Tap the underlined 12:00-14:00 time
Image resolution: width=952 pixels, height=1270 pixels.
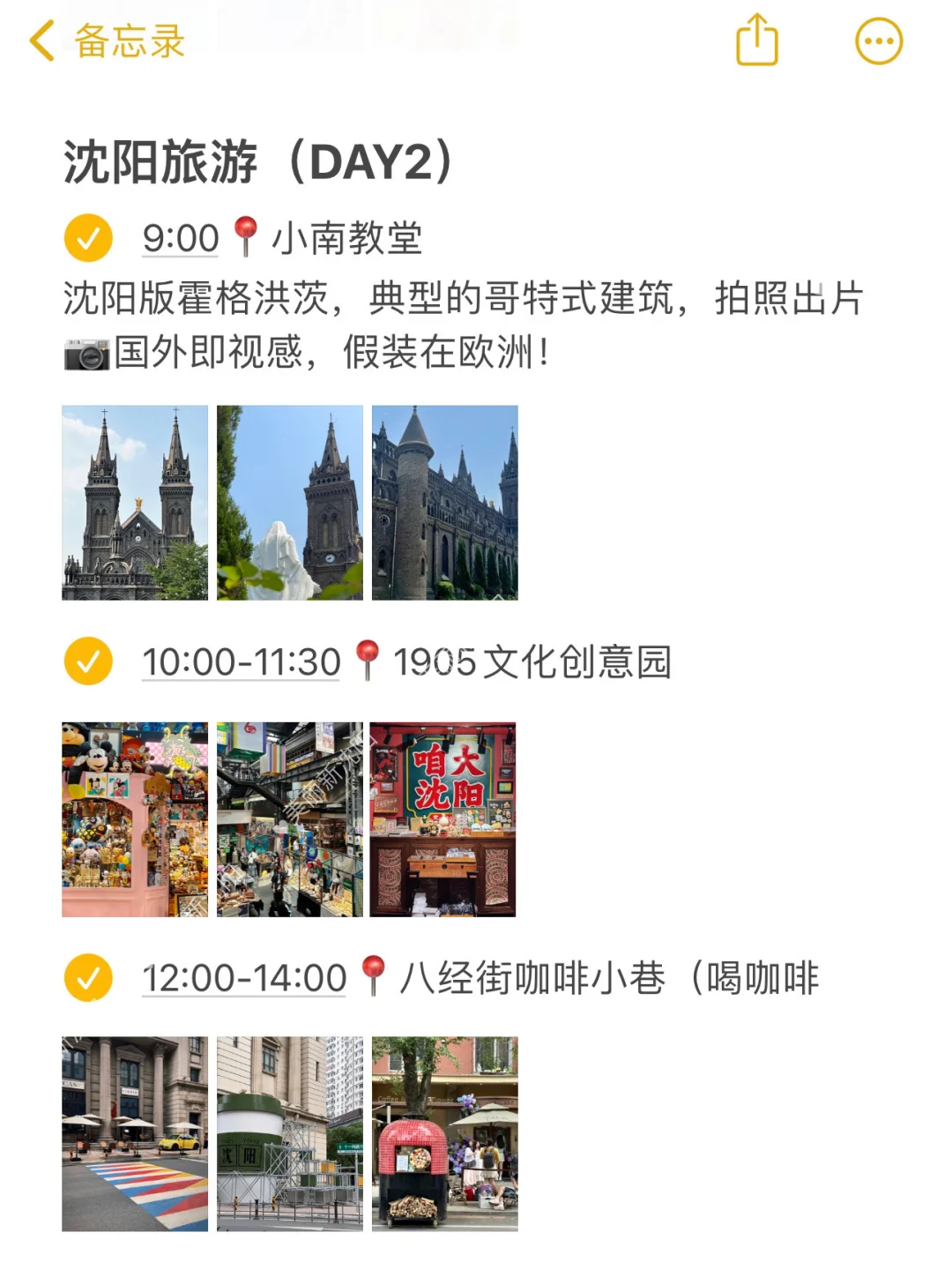pos(244,979)
